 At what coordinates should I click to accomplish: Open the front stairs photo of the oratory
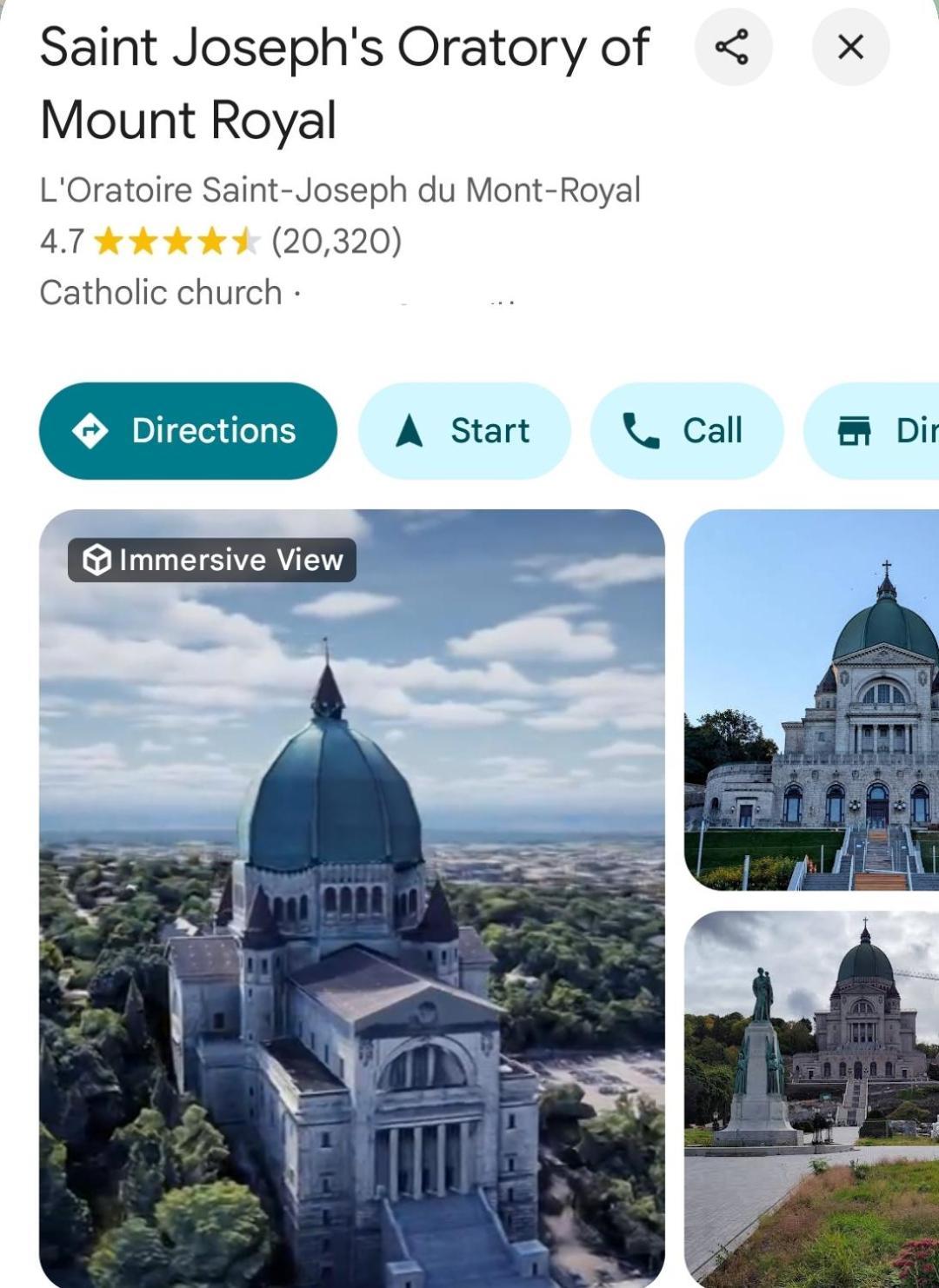coord(811,700)
